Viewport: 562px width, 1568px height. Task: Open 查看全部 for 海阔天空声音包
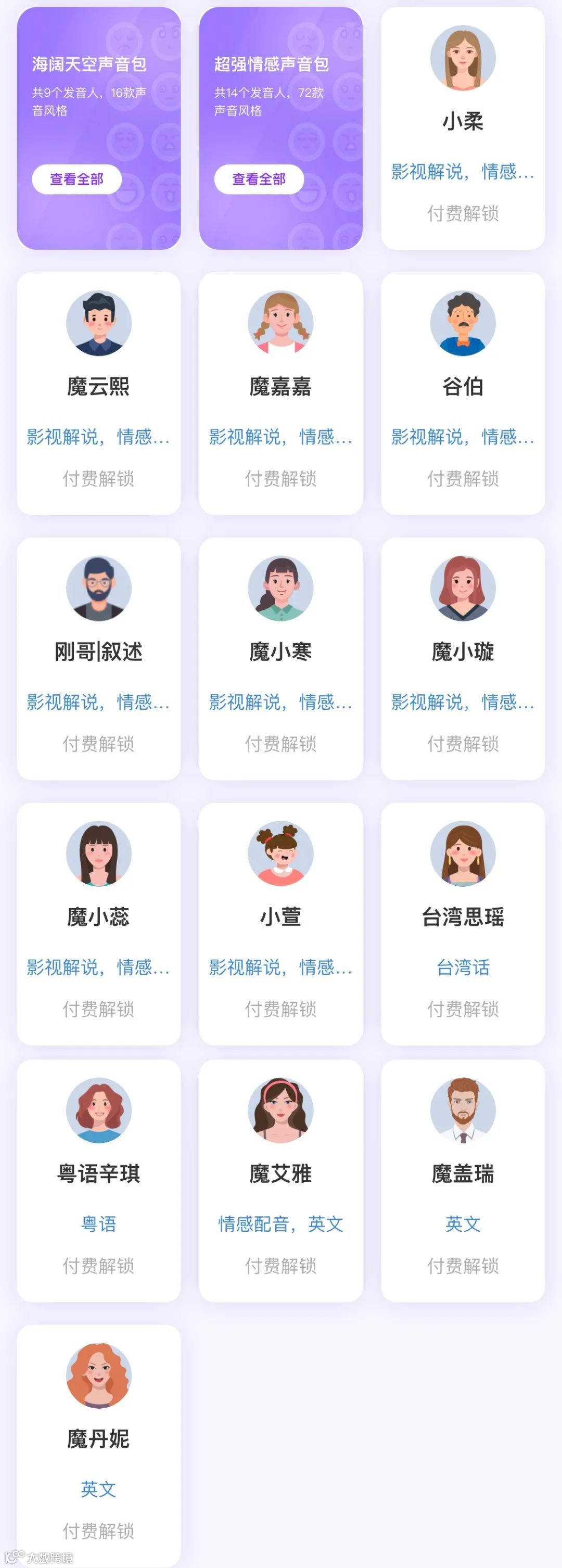coord(76,179)
